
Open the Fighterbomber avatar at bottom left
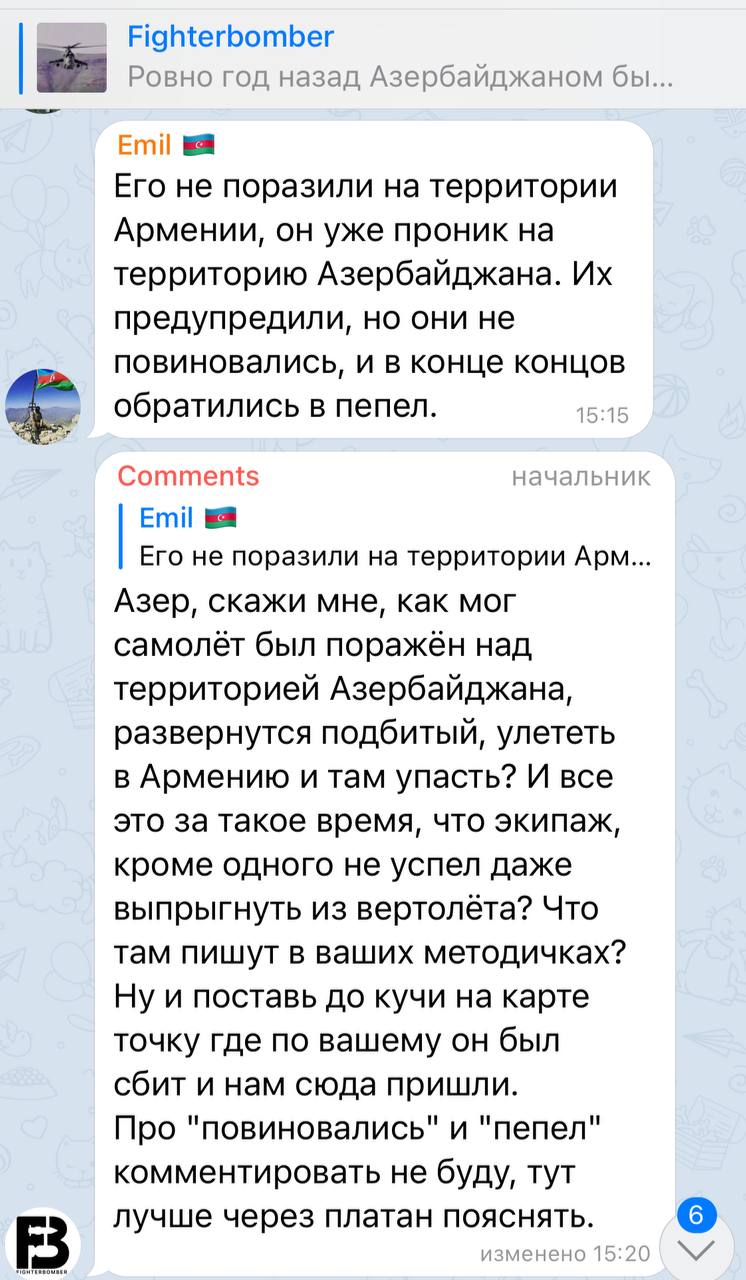coord(43,1241)
